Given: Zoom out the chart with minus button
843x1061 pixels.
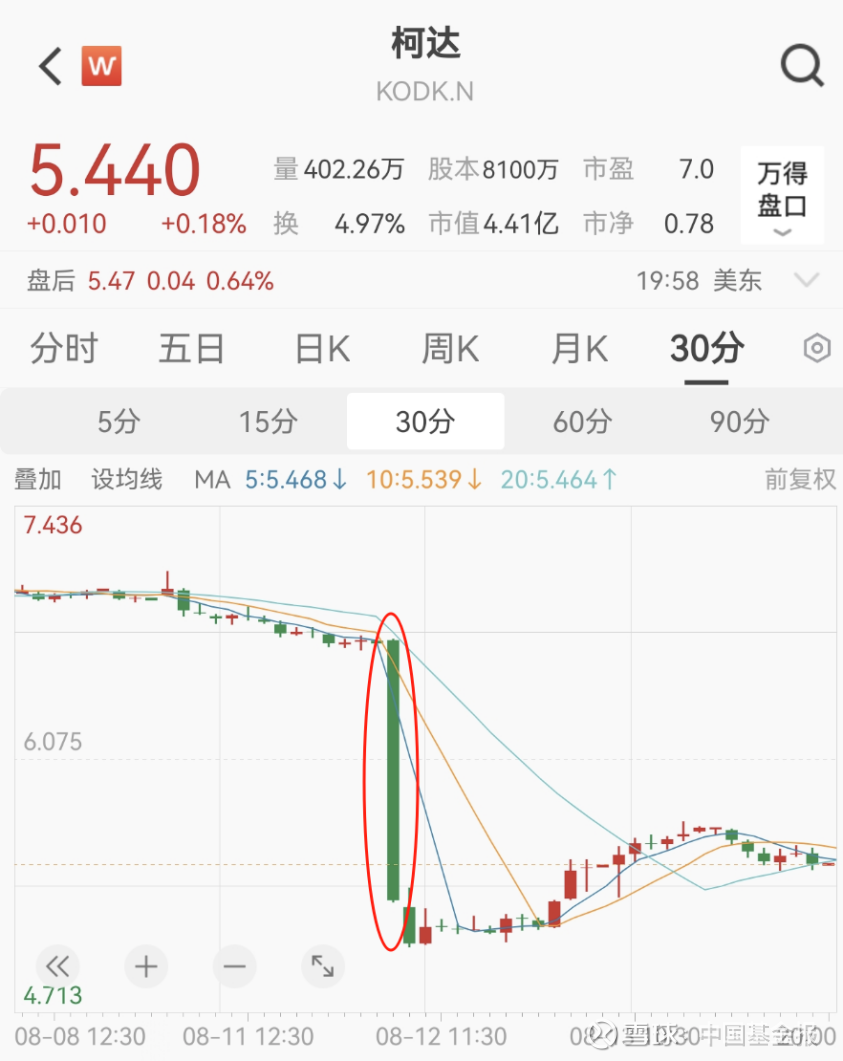Looking at the screenshot, I should (x=234, y=966).
